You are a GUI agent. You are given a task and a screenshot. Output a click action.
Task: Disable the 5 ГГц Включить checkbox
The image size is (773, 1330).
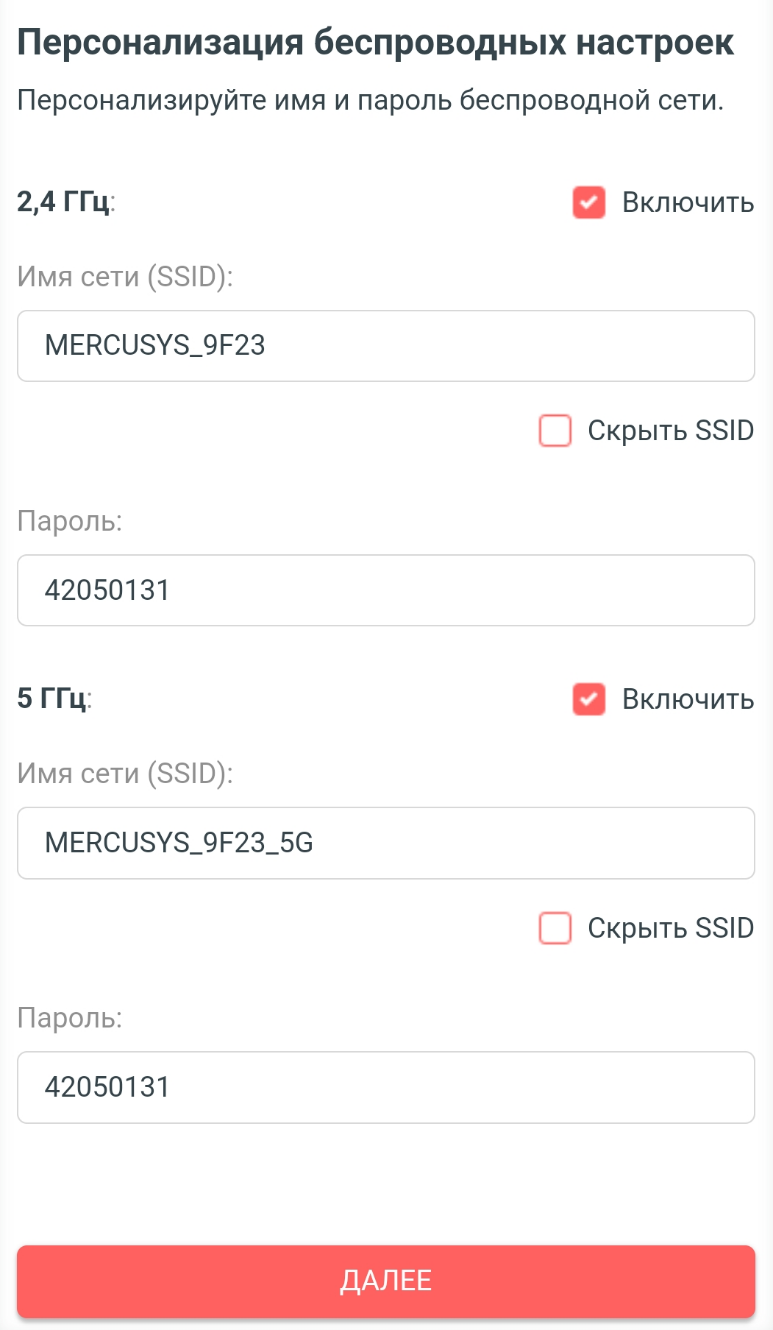coord(589,699)
